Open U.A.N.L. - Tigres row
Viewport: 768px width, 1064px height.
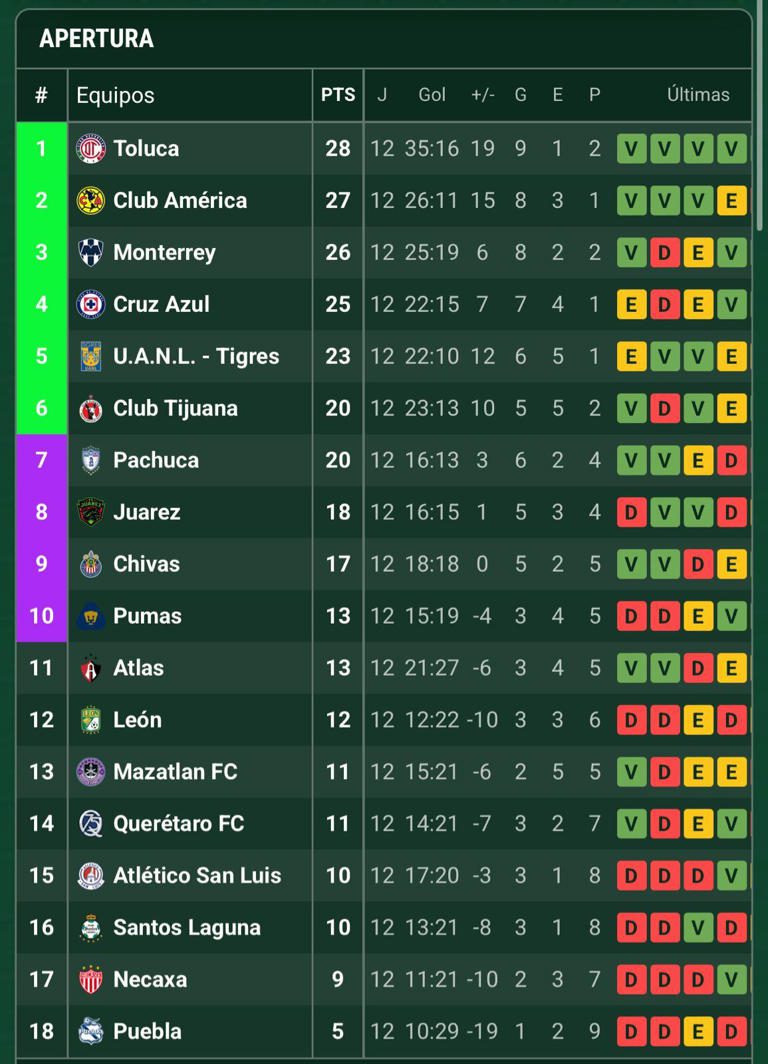[x=196, y=357]
